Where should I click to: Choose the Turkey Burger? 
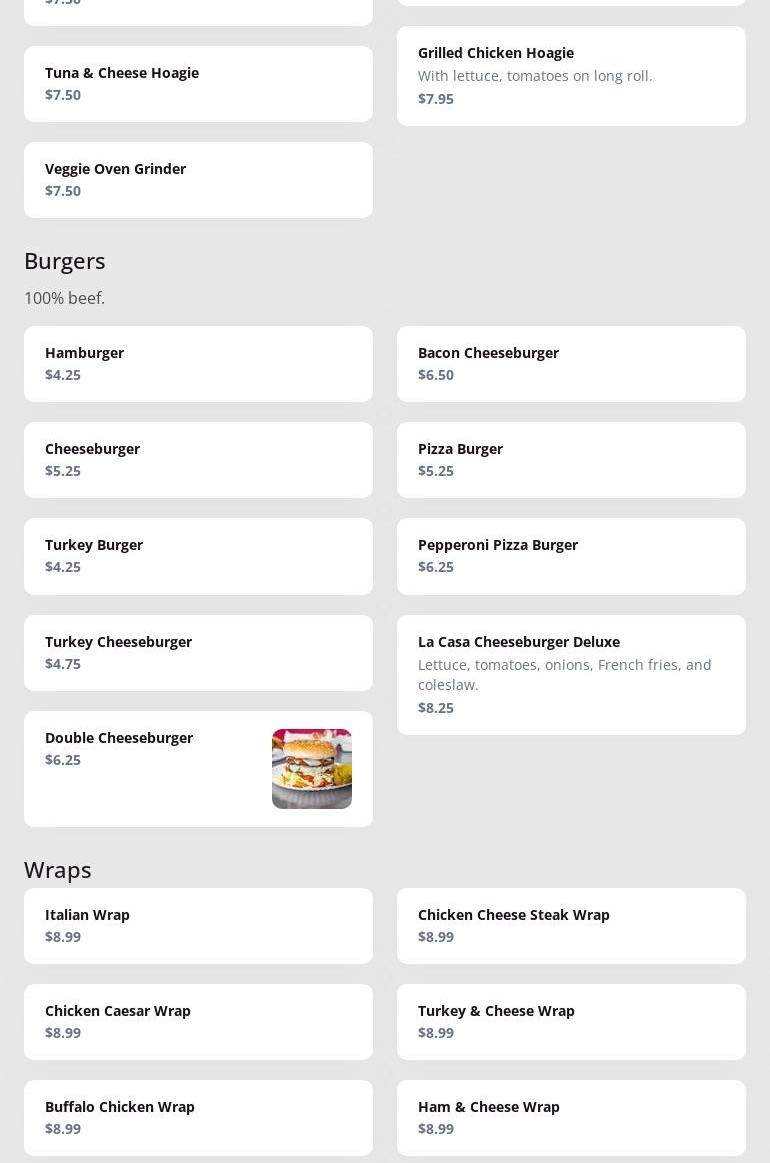198,556
